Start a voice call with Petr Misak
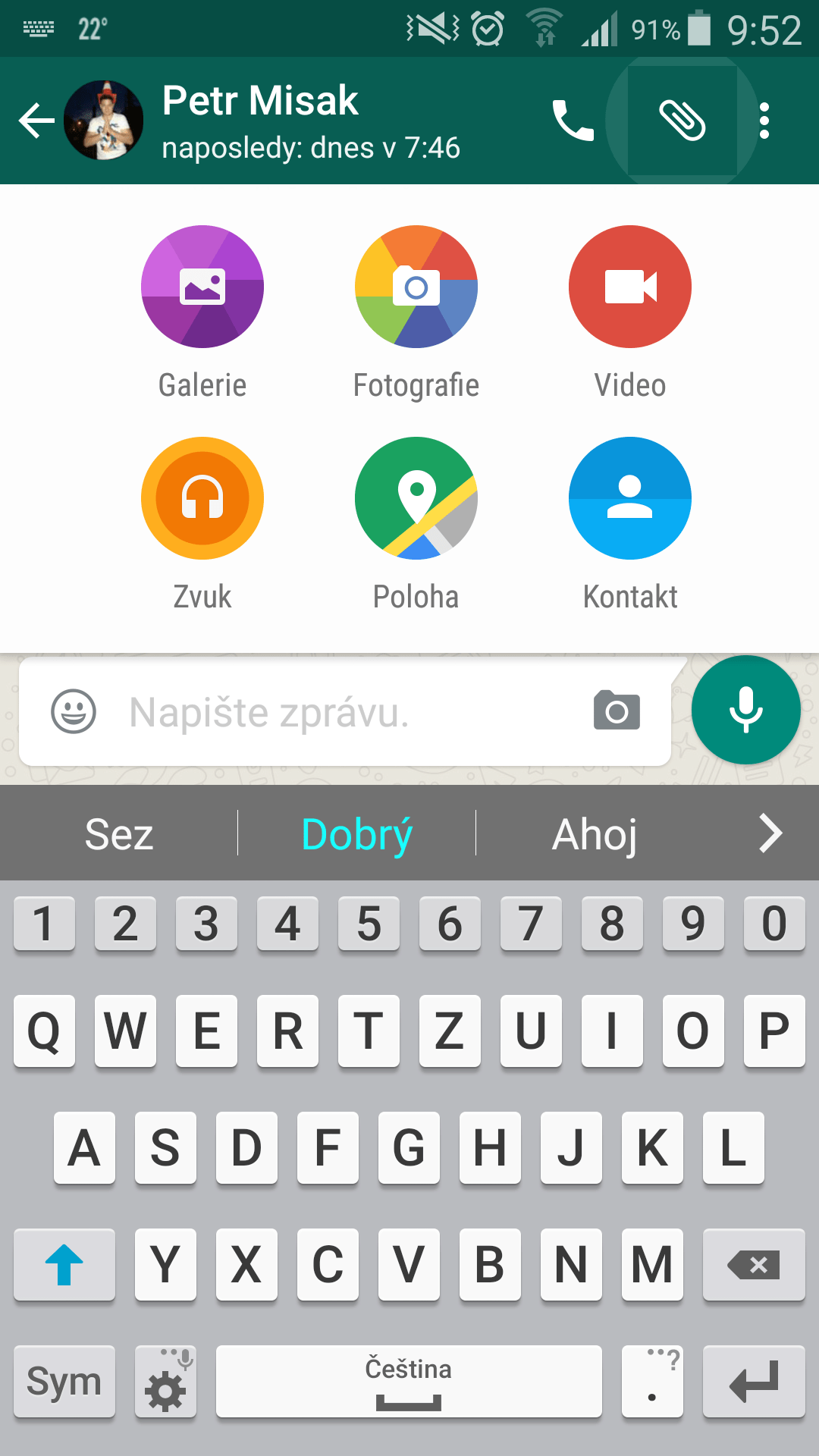 (573, 121)
